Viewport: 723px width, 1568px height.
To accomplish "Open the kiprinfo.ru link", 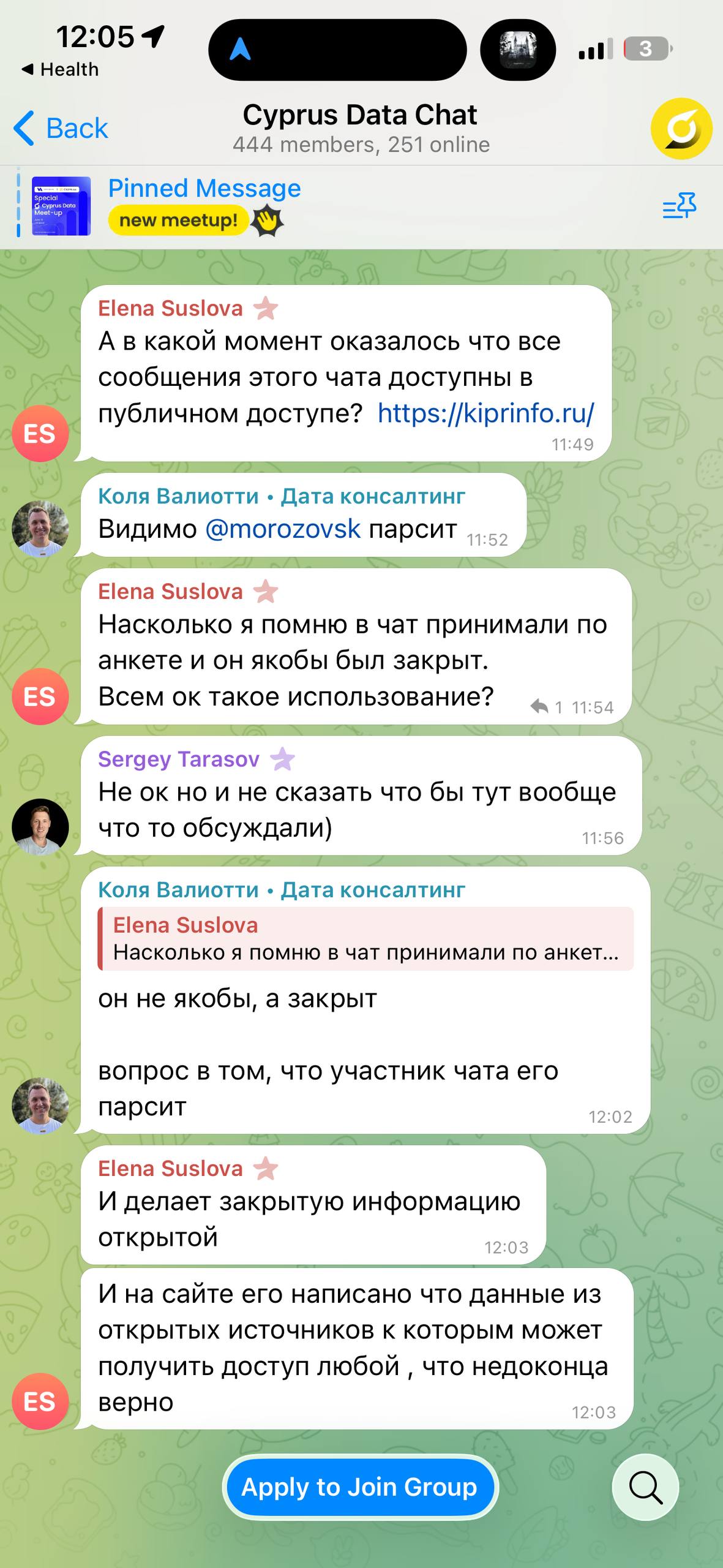I will coord(485,413).
